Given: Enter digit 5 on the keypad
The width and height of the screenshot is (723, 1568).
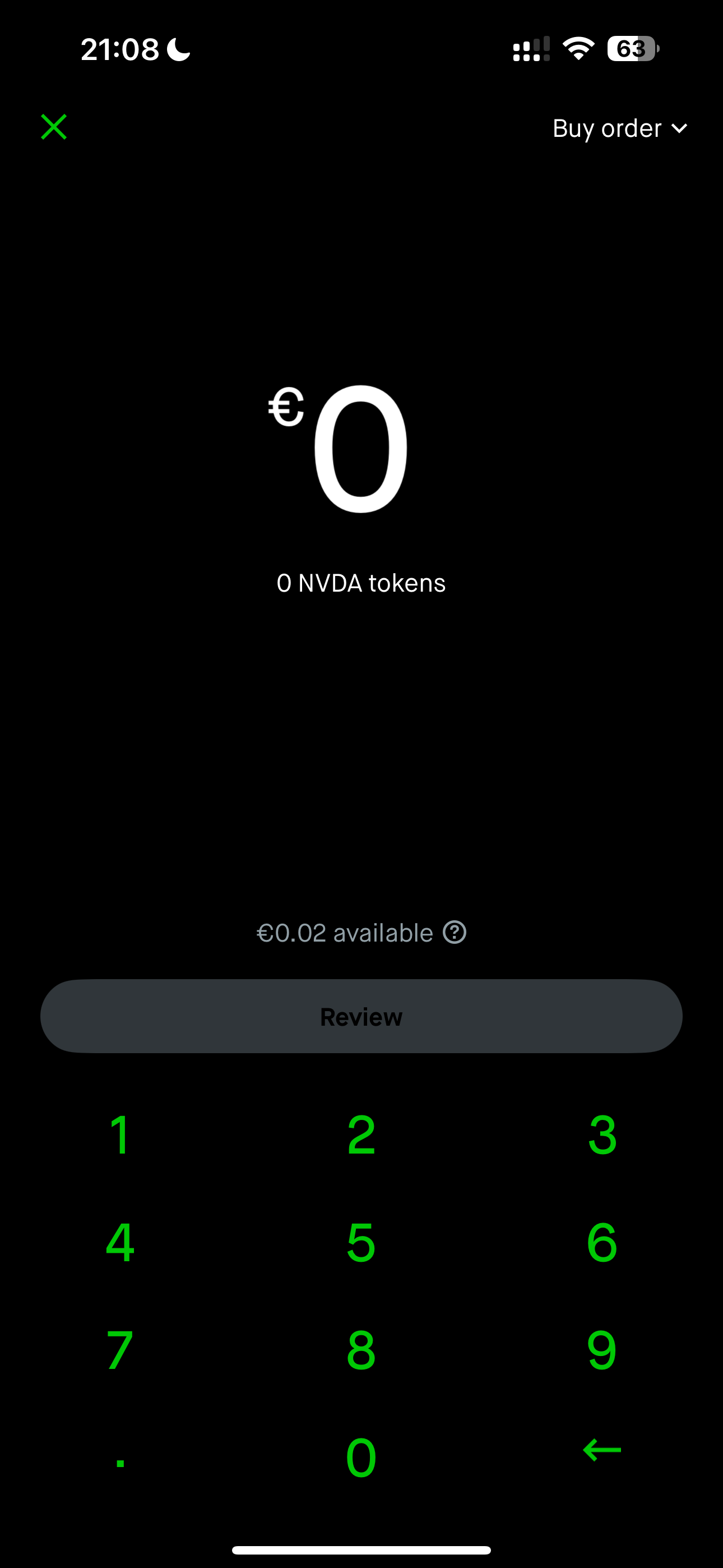Looking at the screenshot, I should coord(361,1242).
